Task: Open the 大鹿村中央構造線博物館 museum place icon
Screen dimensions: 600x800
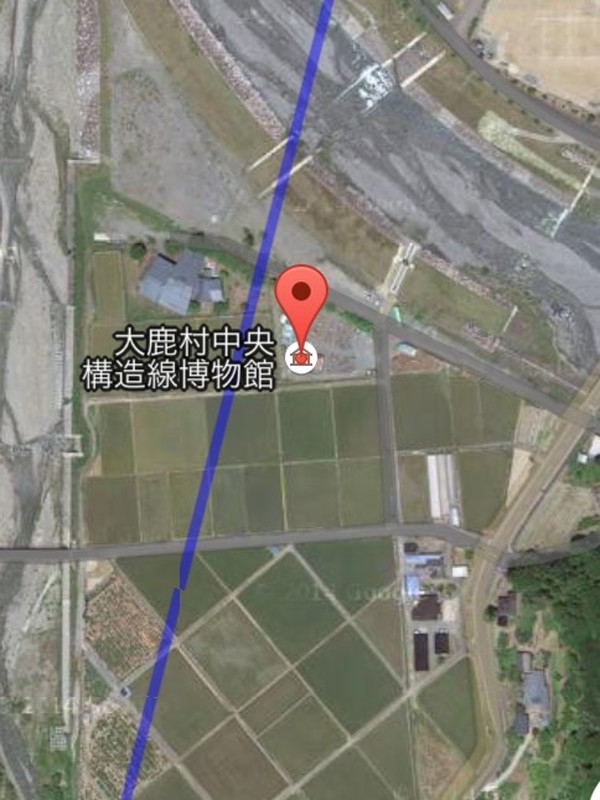Action: (299, 356)
